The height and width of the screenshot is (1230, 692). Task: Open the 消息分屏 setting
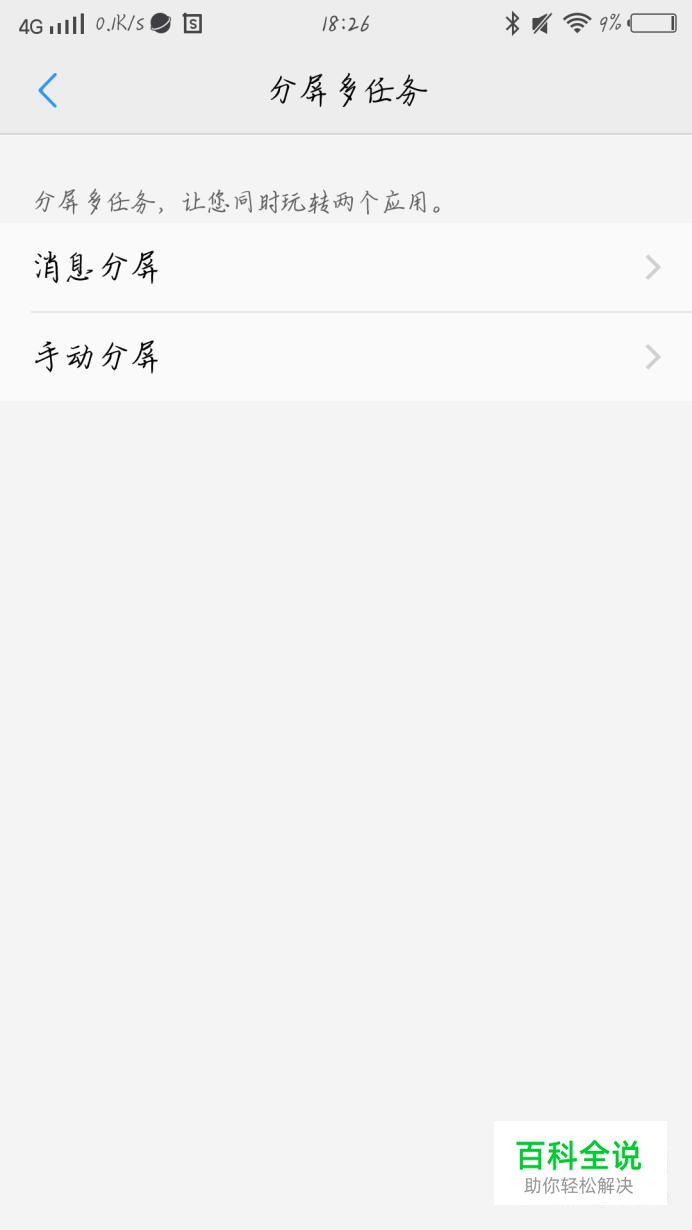346,267
